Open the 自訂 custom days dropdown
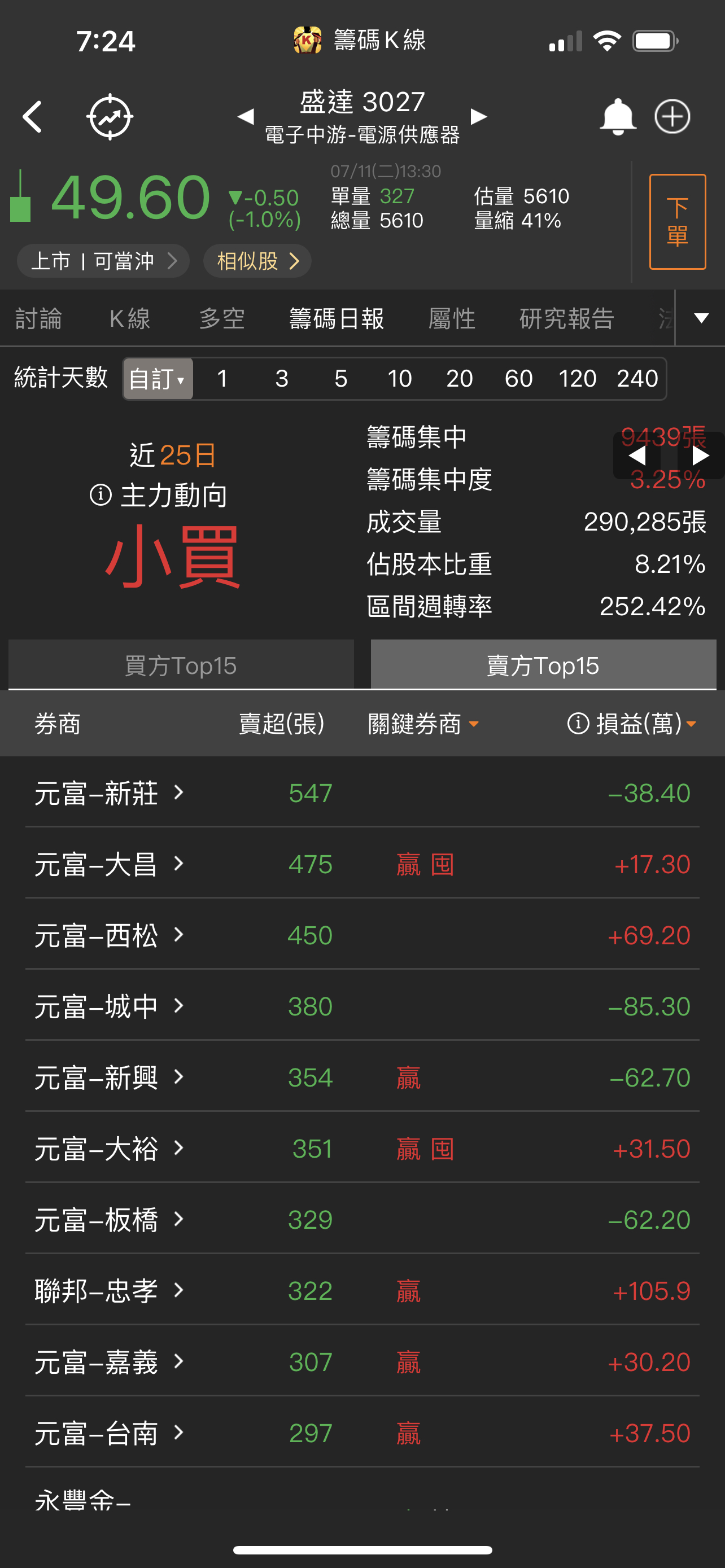 click(158, 379)
